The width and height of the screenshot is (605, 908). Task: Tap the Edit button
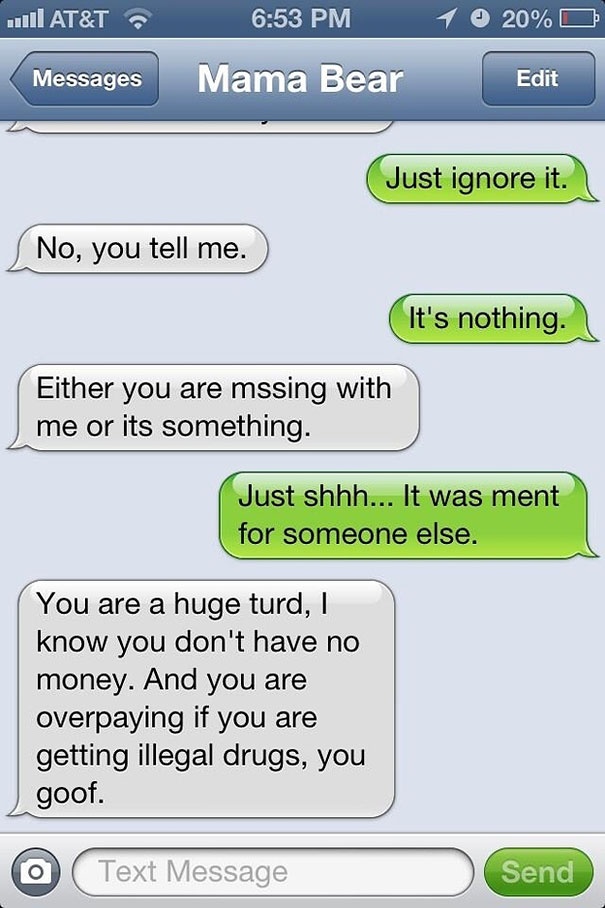536,79
